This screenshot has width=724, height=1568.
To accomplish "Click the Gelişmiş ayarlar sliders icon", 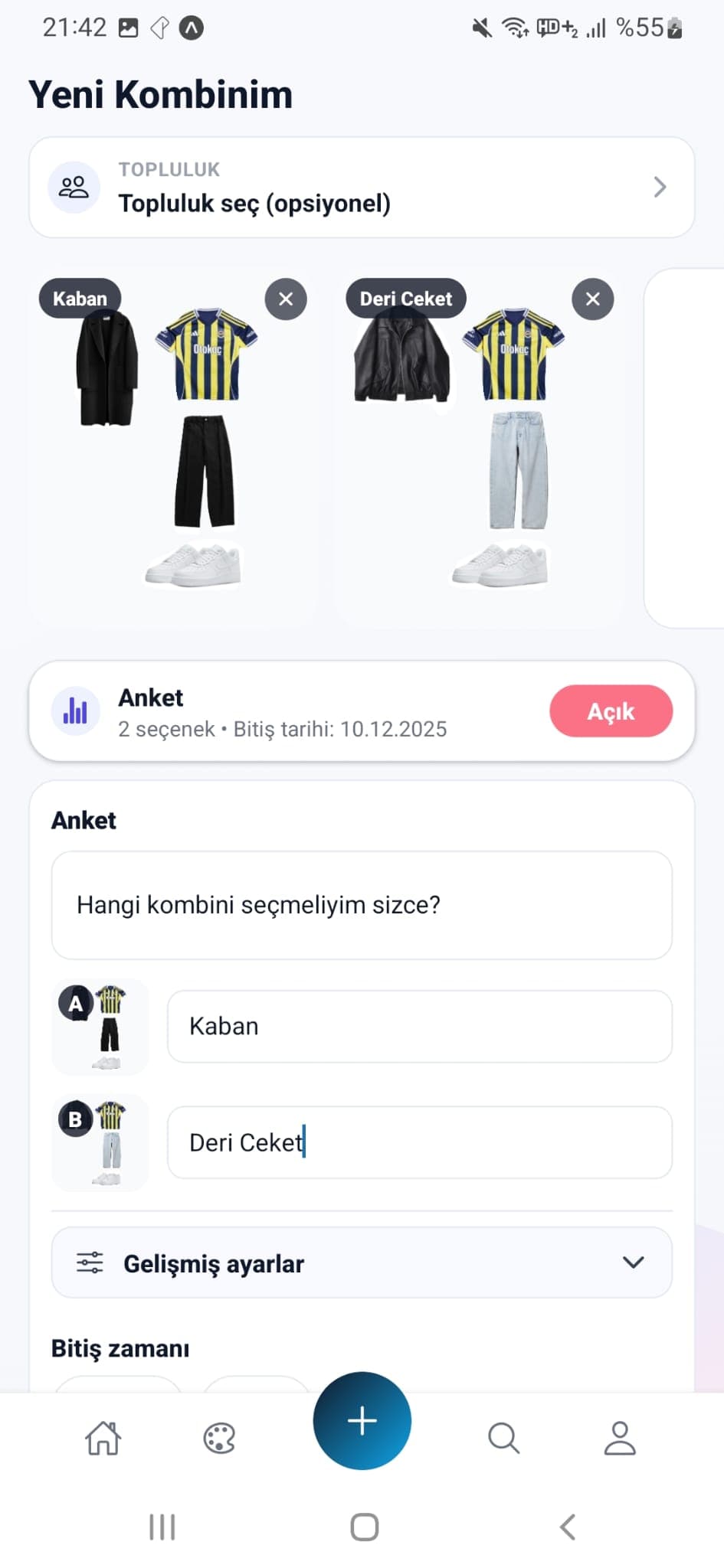I will point(89,1263).
